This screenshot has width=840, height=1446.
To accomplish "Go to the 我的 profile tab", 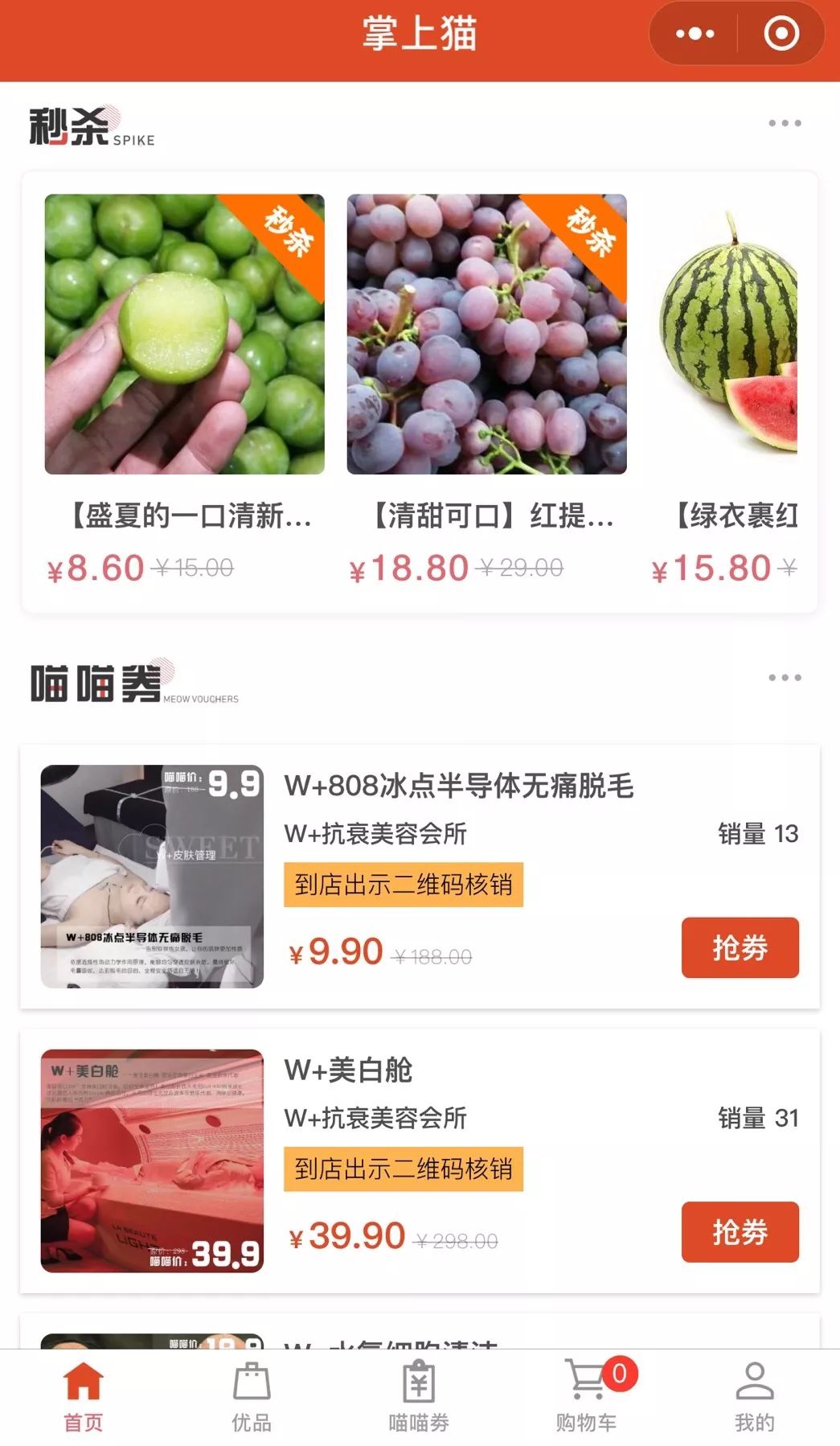I will (x=755, y=1398).
